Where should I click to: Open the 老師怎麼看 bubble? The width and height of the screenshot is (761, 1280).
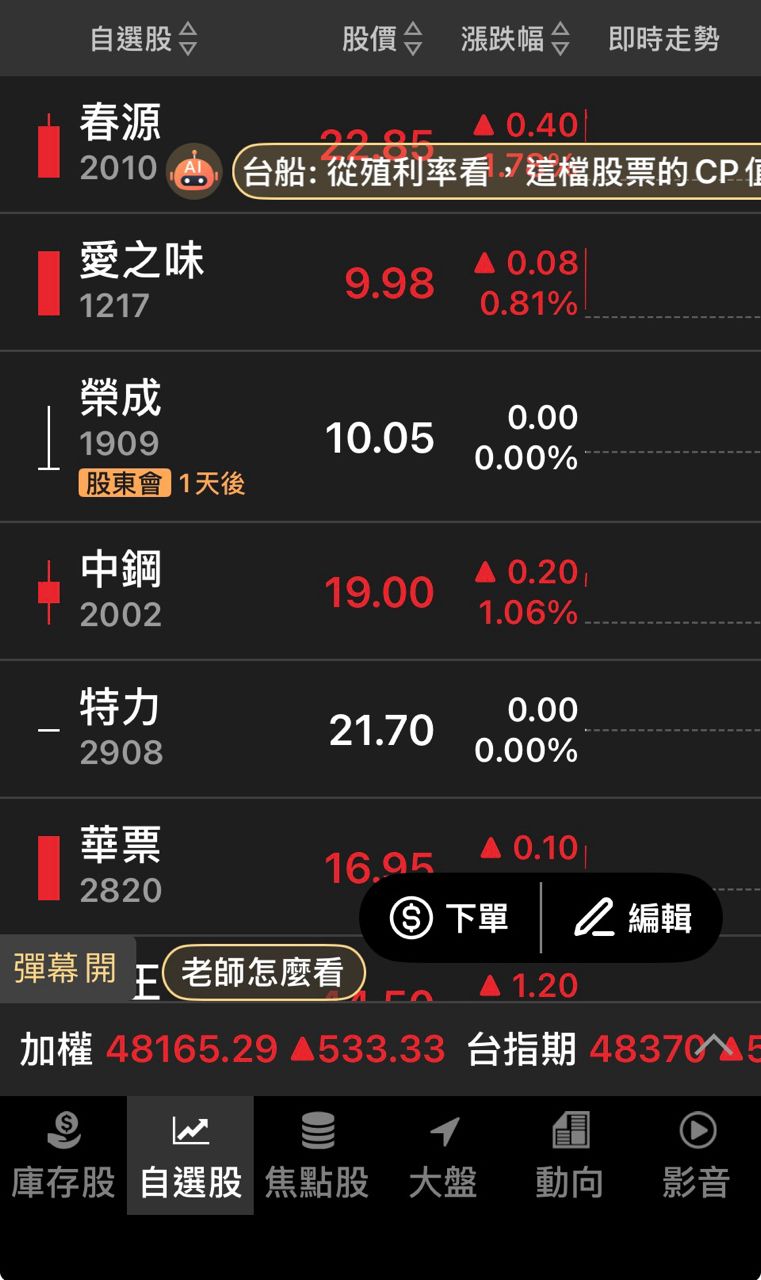click(263, 973)
